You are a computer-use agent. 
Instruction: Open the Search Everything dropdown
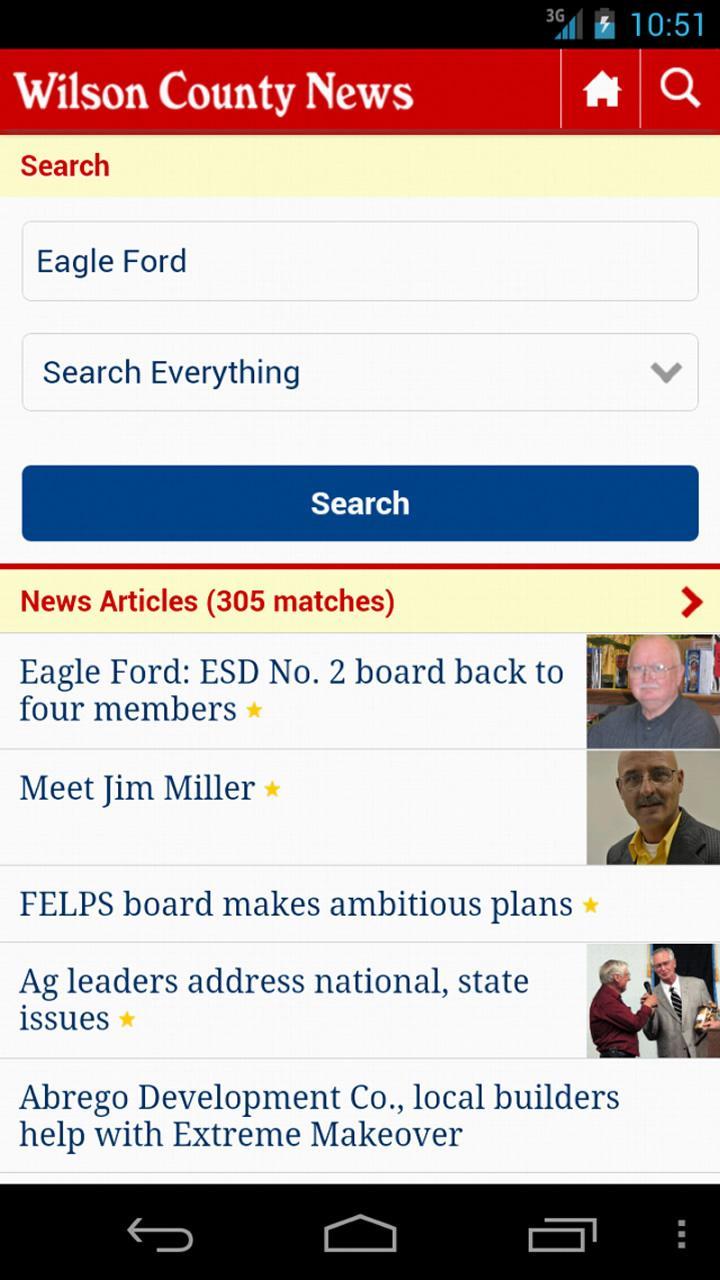coord(360,372)
